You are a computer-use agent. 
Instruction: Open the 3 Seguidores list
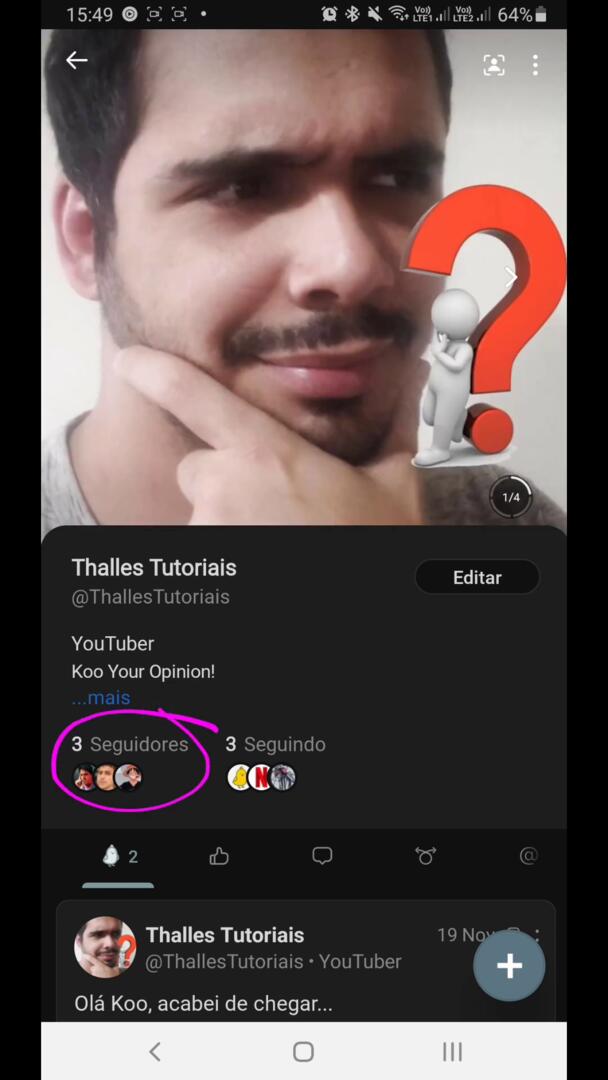129,745
